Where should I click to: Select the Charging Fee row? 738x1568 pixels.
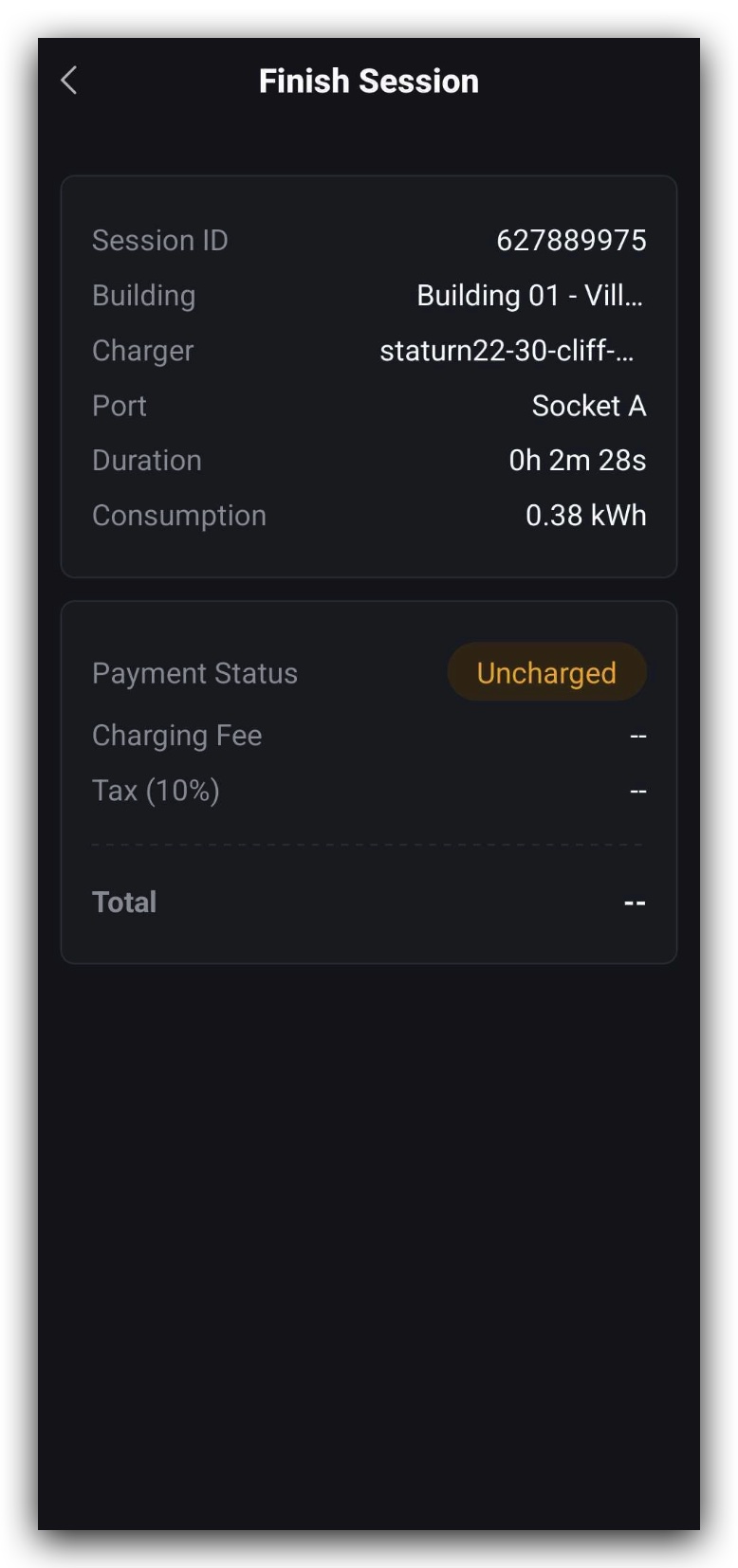pyautogui.click(x=176, y=735)
